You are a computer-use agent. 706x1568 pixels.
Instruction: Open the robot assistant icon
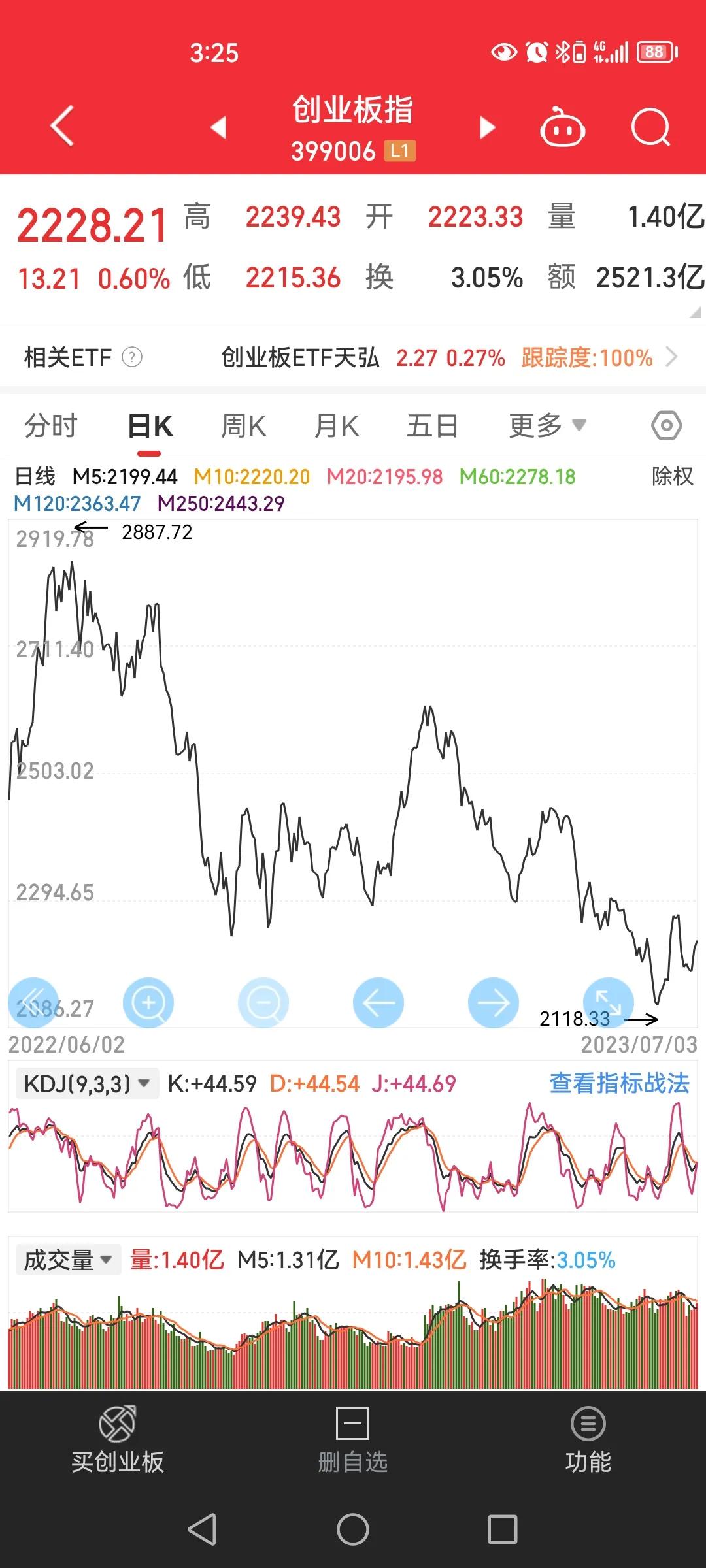[562, 126]
